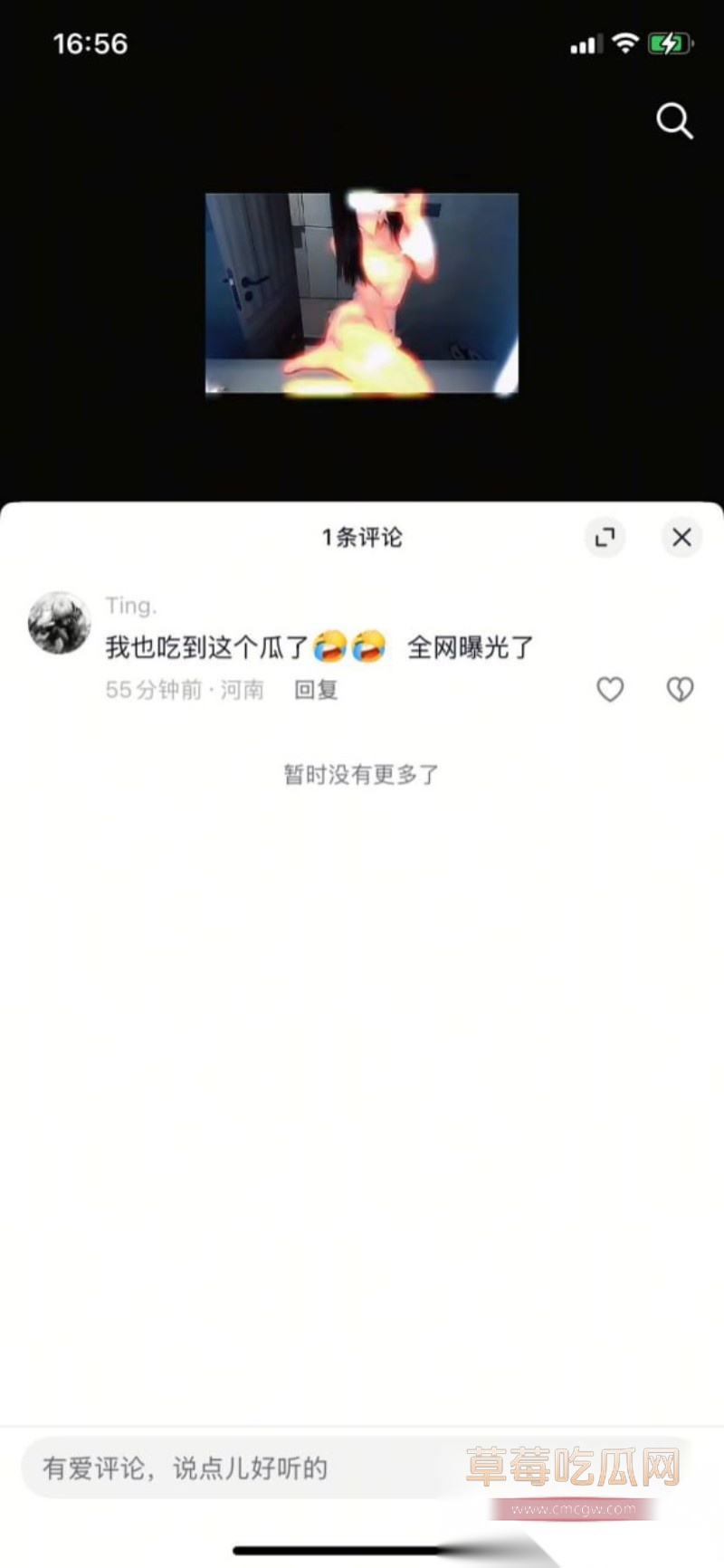724x1568 pixels.
Task: Open 暂时没有更多了 message area
Action: 361,776
